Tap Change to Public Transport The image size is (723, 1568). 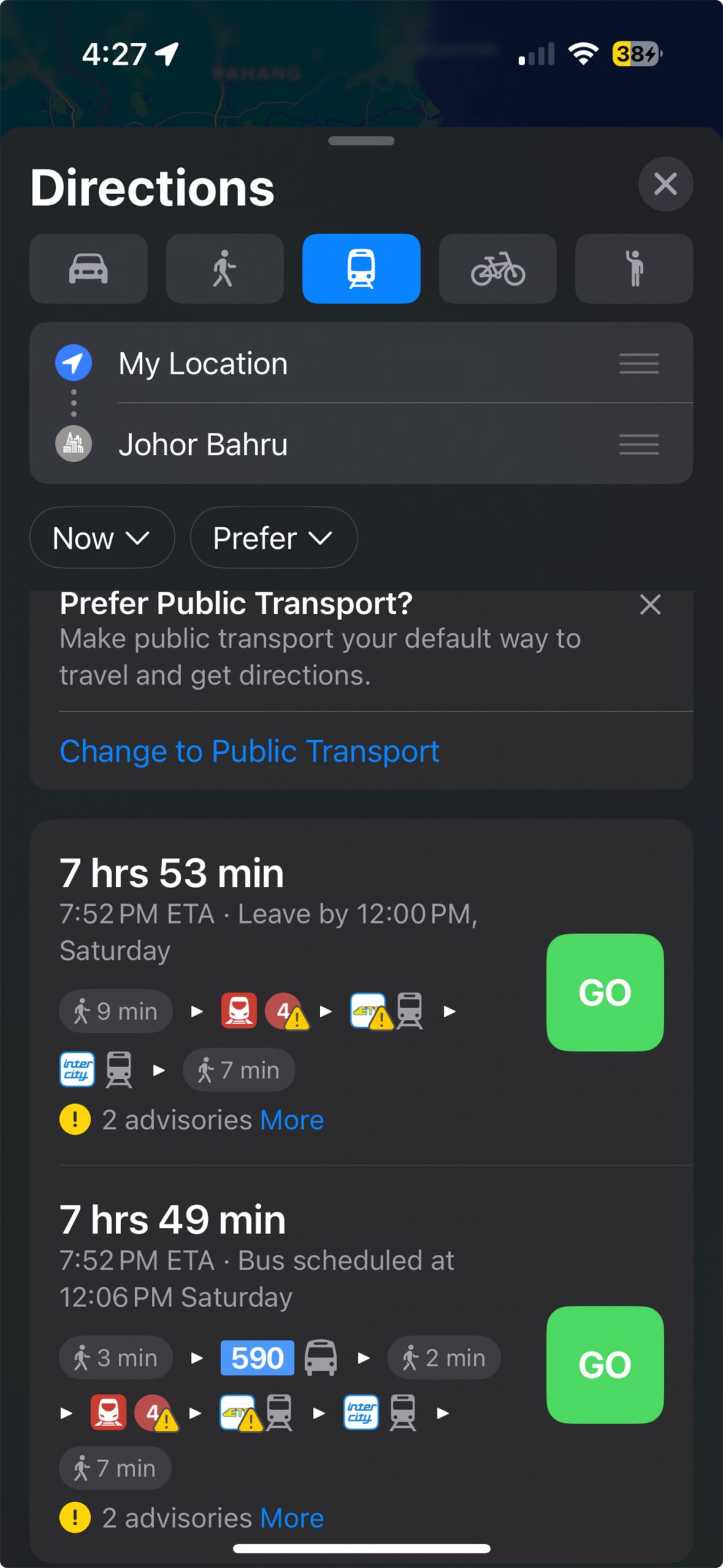click(249, 751)
